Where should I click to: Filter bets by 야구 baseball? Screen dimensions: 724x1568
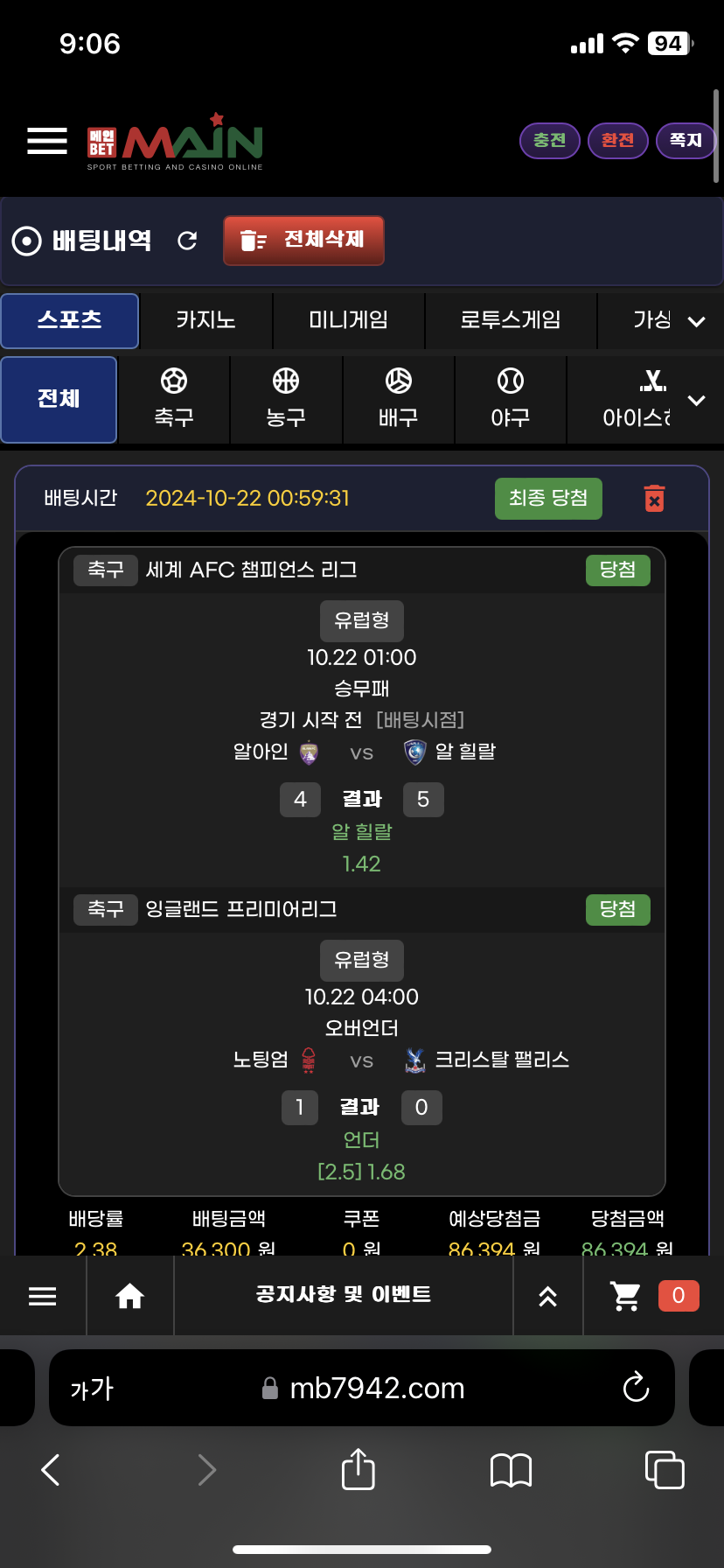click(511, 399)
